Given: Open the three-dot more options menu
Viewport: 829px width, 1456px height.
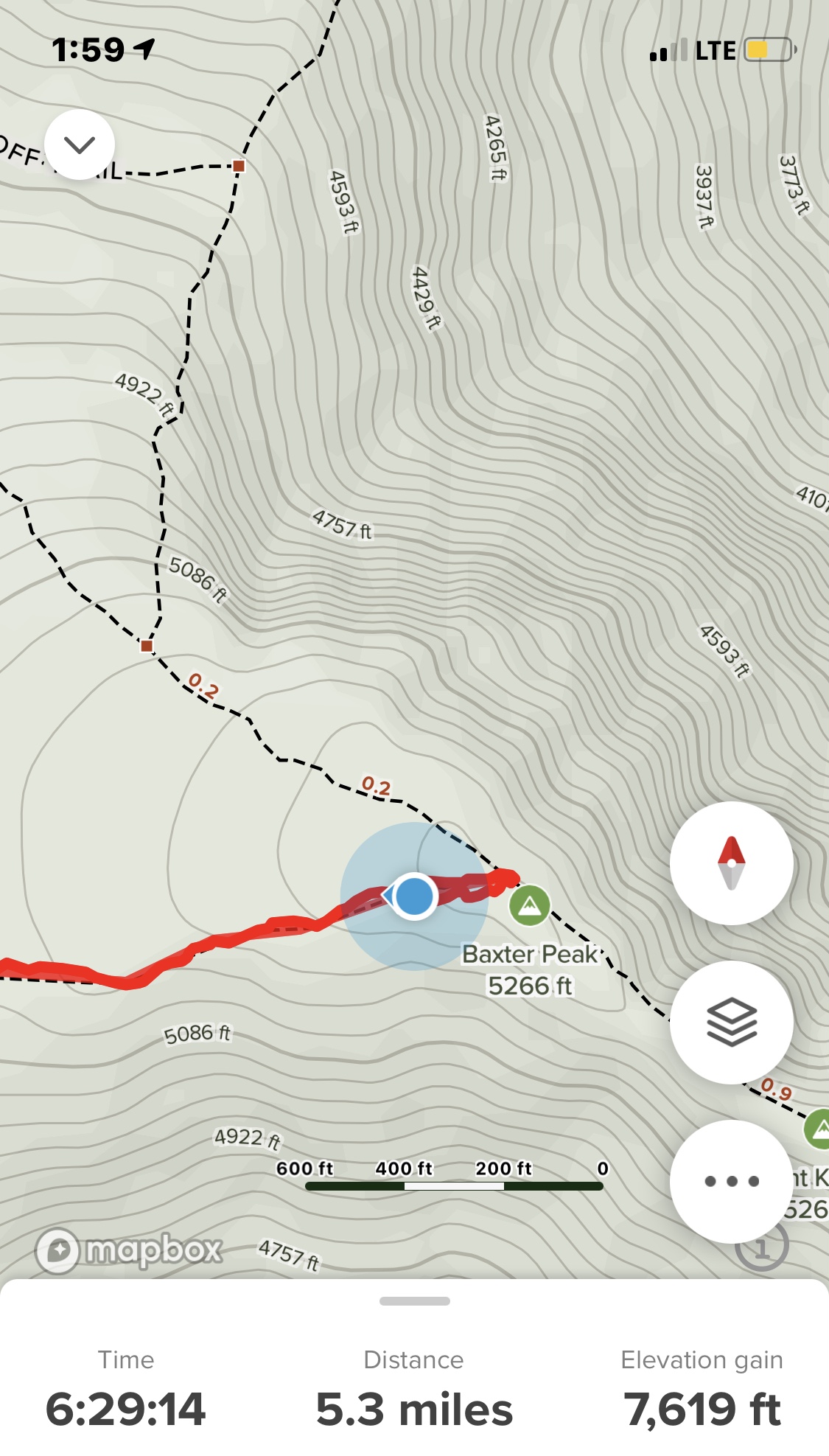Looking at the screenshot, I should [x=731, y=1181].
